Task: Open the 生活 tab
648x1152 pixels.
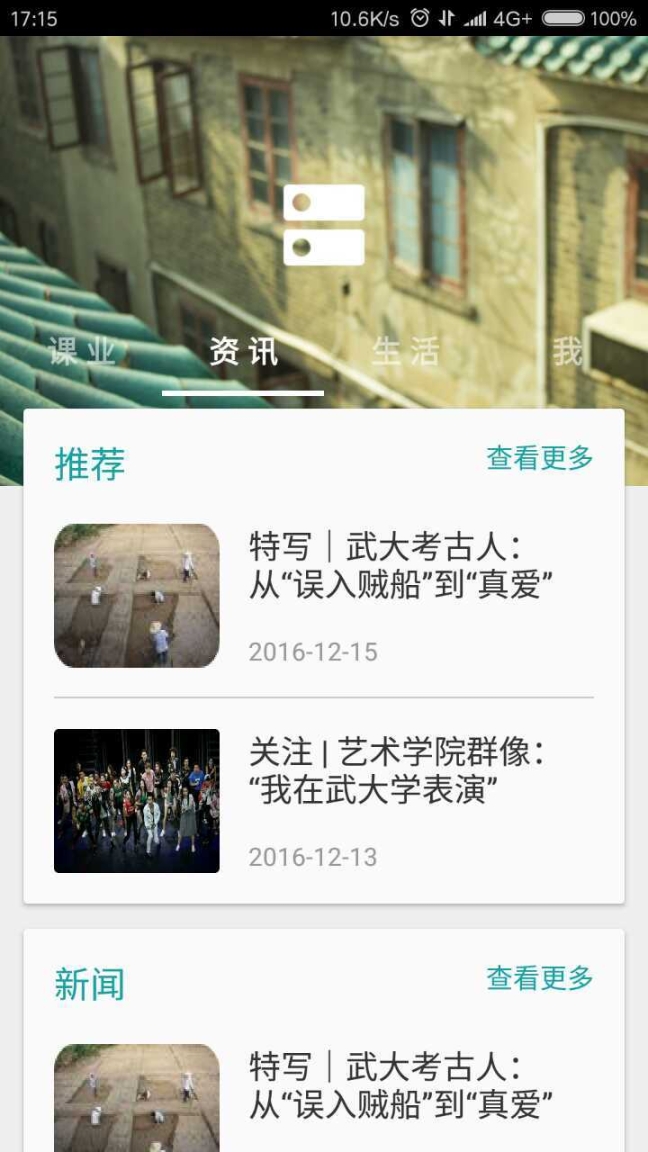Action: pyautogui.click(x=405, y=353)
